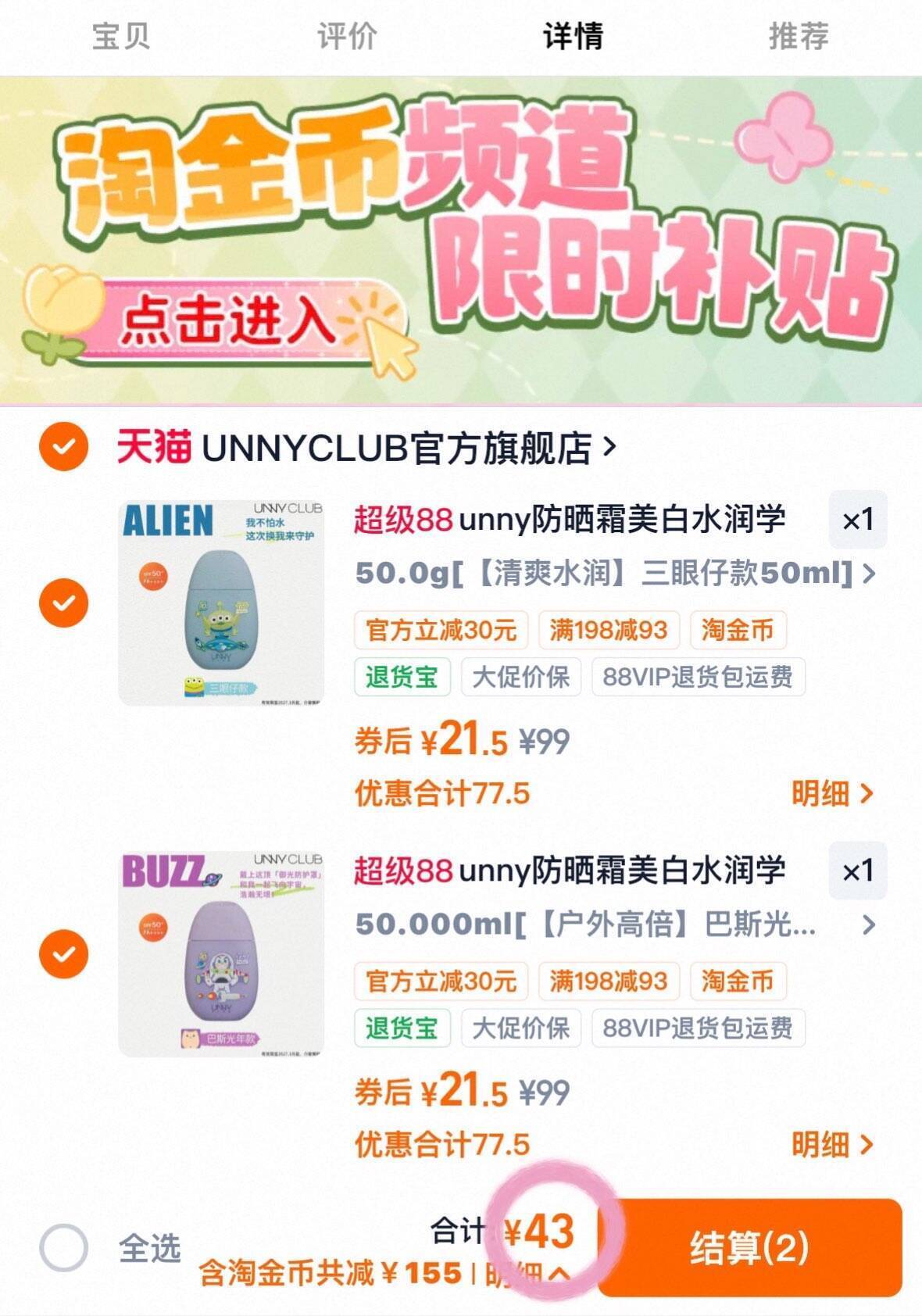Image resolution: width=922 pixels, height=1316 pixels.
Task: Switch to the 宝贝 tab
Action: point(120,36)
